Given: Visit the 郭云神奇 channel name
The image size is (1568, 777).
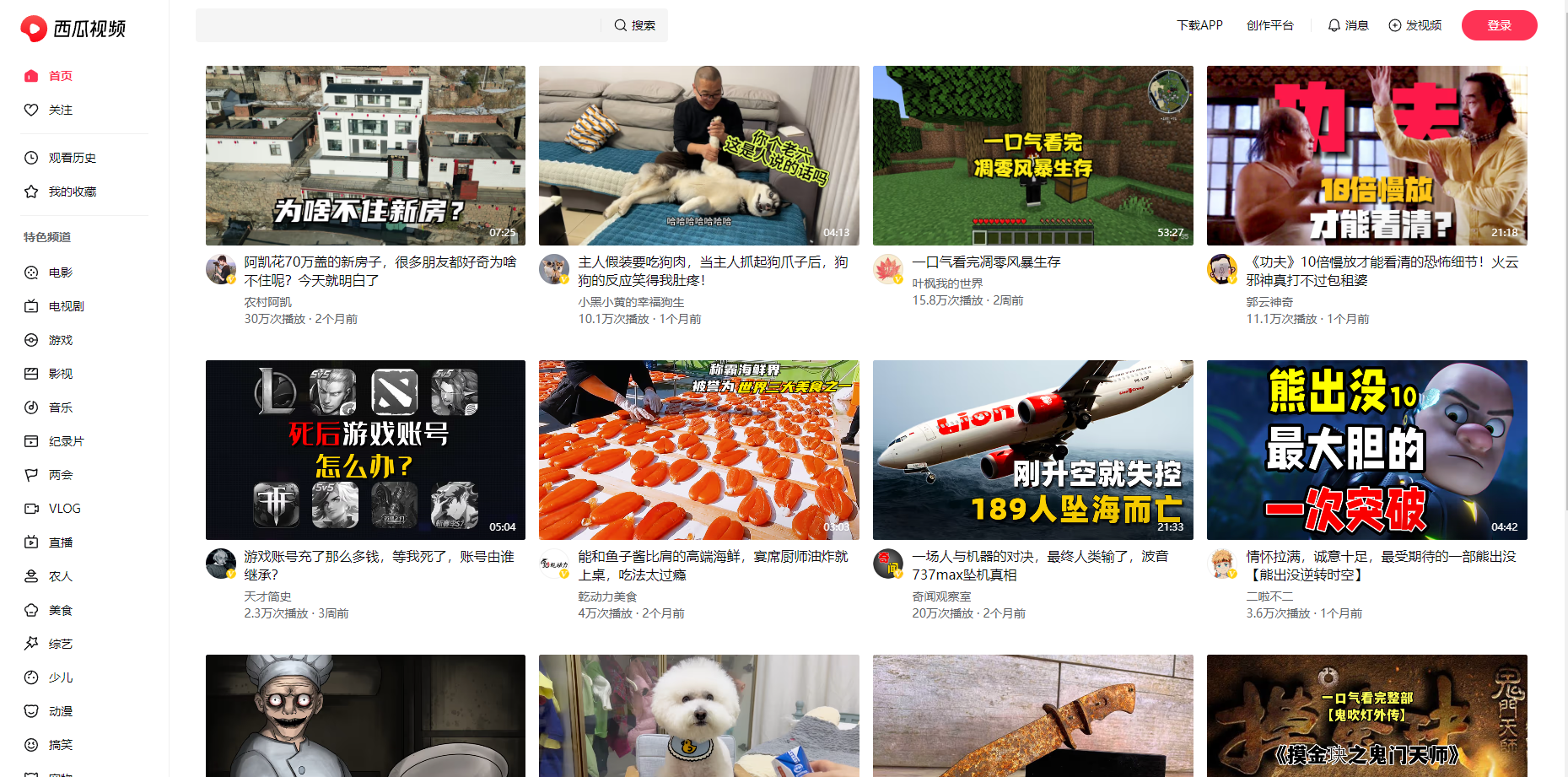Looking at the screenshot, I should click(x=1269, y=302).
